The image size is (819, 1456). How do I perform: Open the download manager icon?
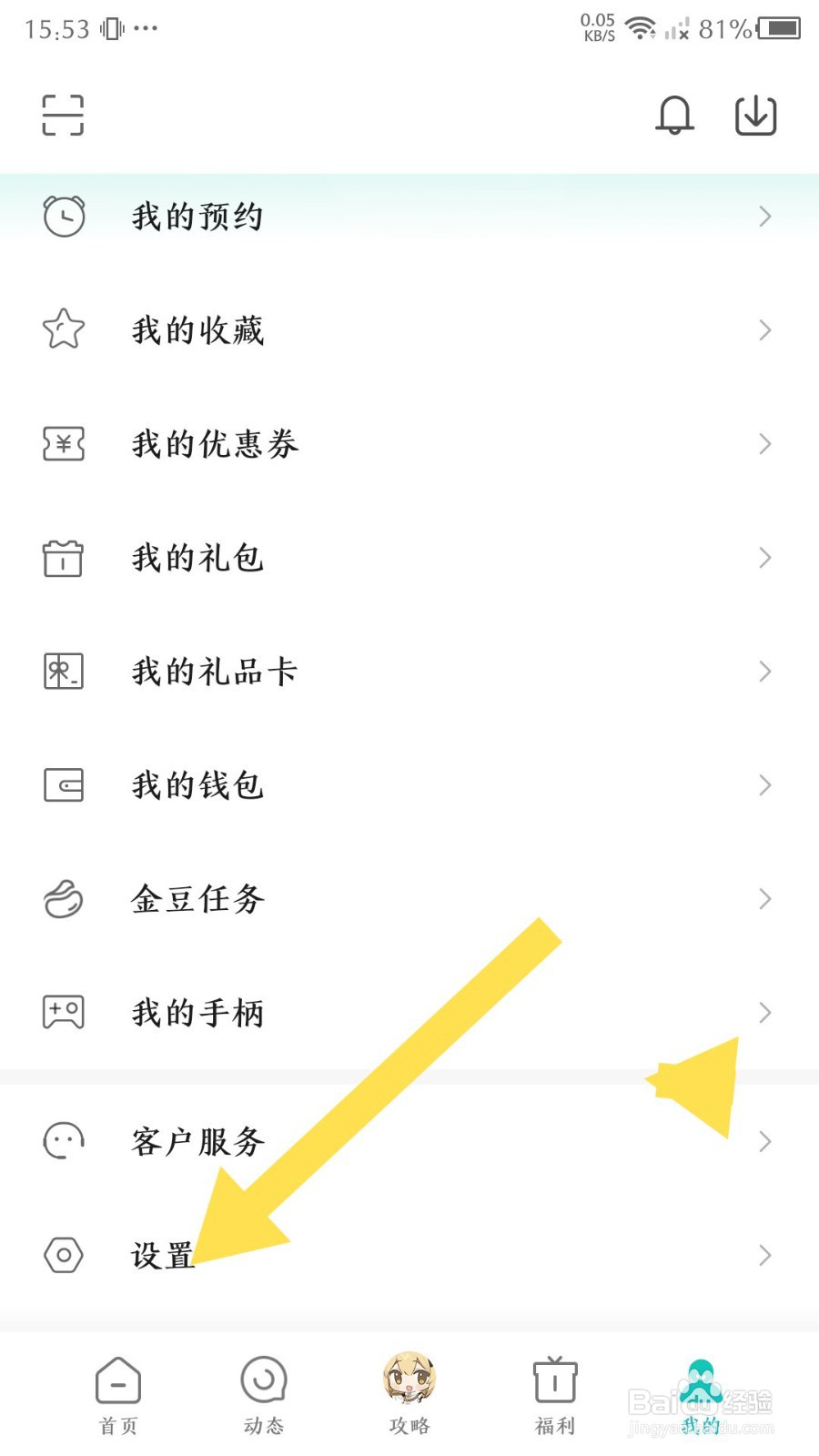tap(755, 116)
